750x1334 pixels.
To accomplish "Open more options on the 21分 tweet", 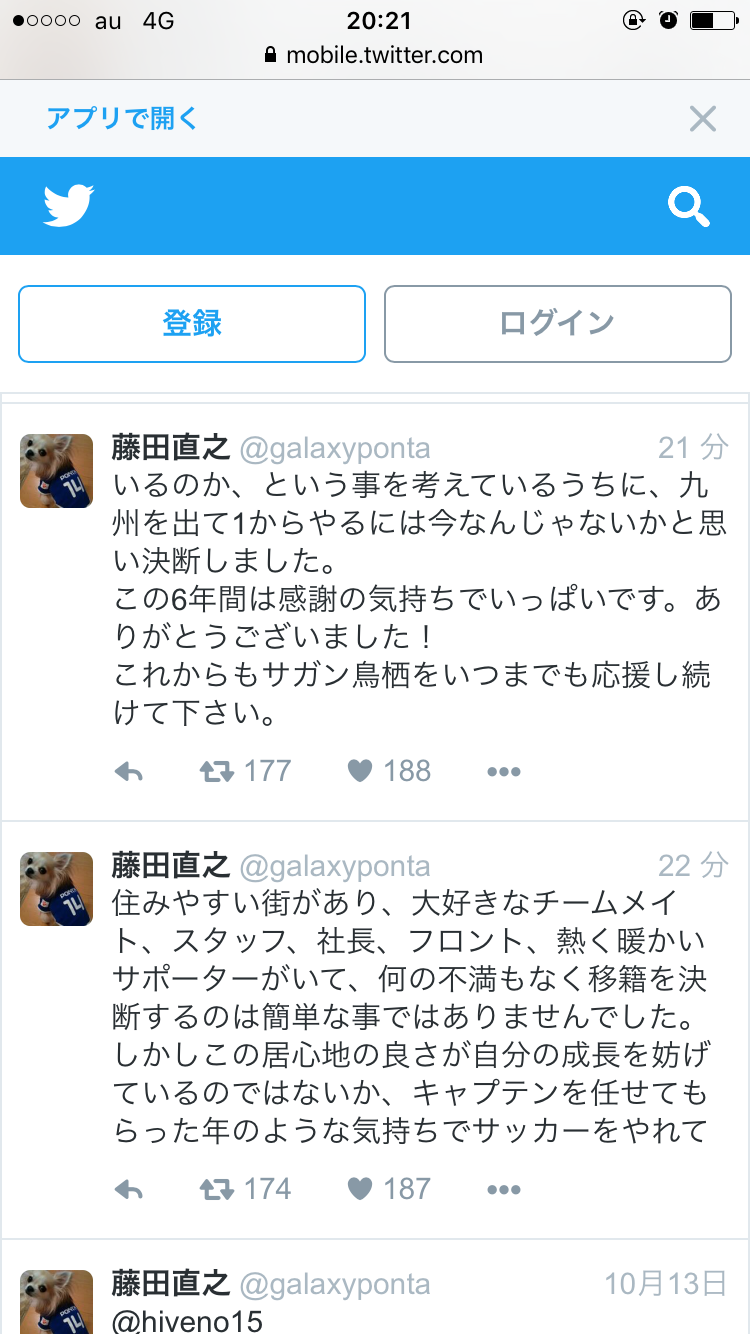I will pos(503,771).
